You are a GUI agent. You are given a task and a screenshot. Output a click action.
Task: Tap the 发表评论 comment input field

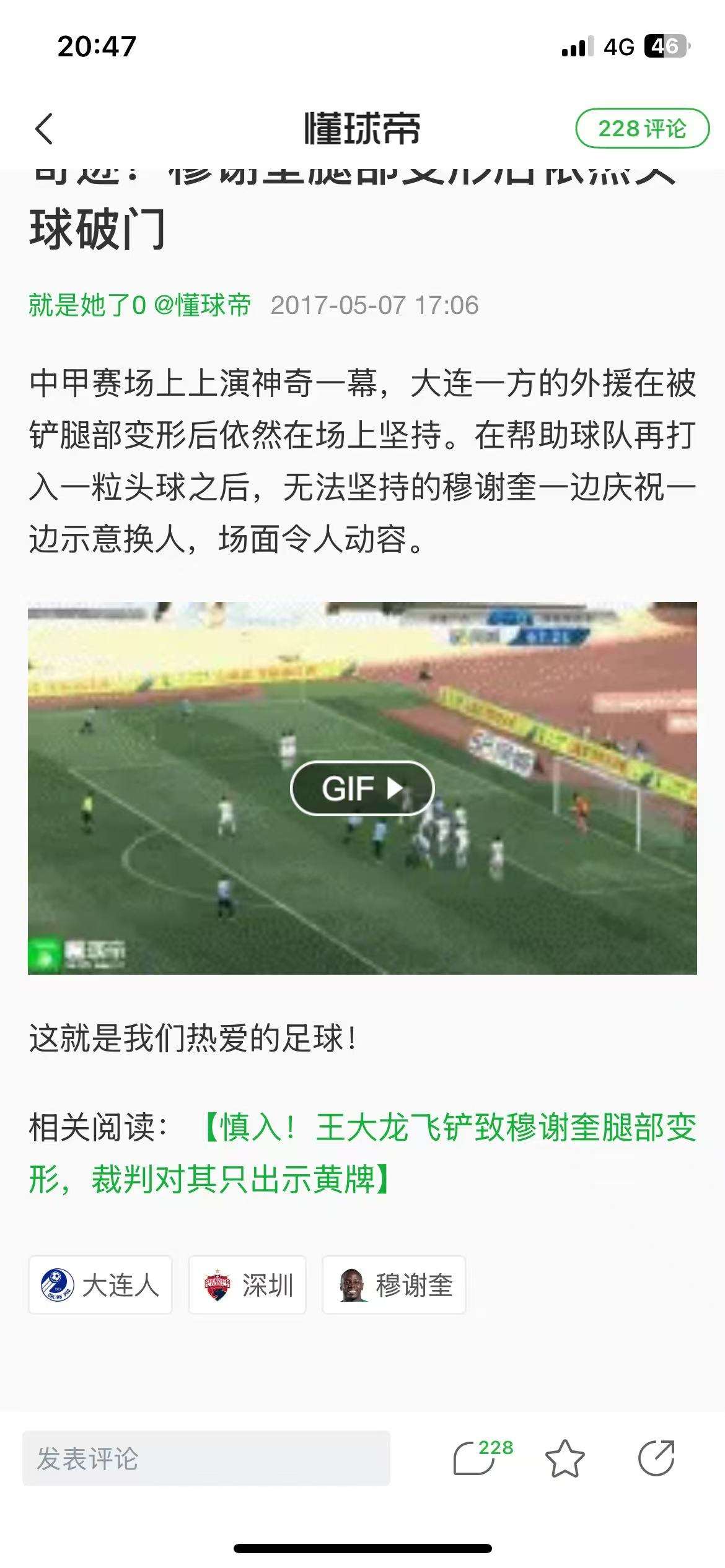[x=206, y=1458]
